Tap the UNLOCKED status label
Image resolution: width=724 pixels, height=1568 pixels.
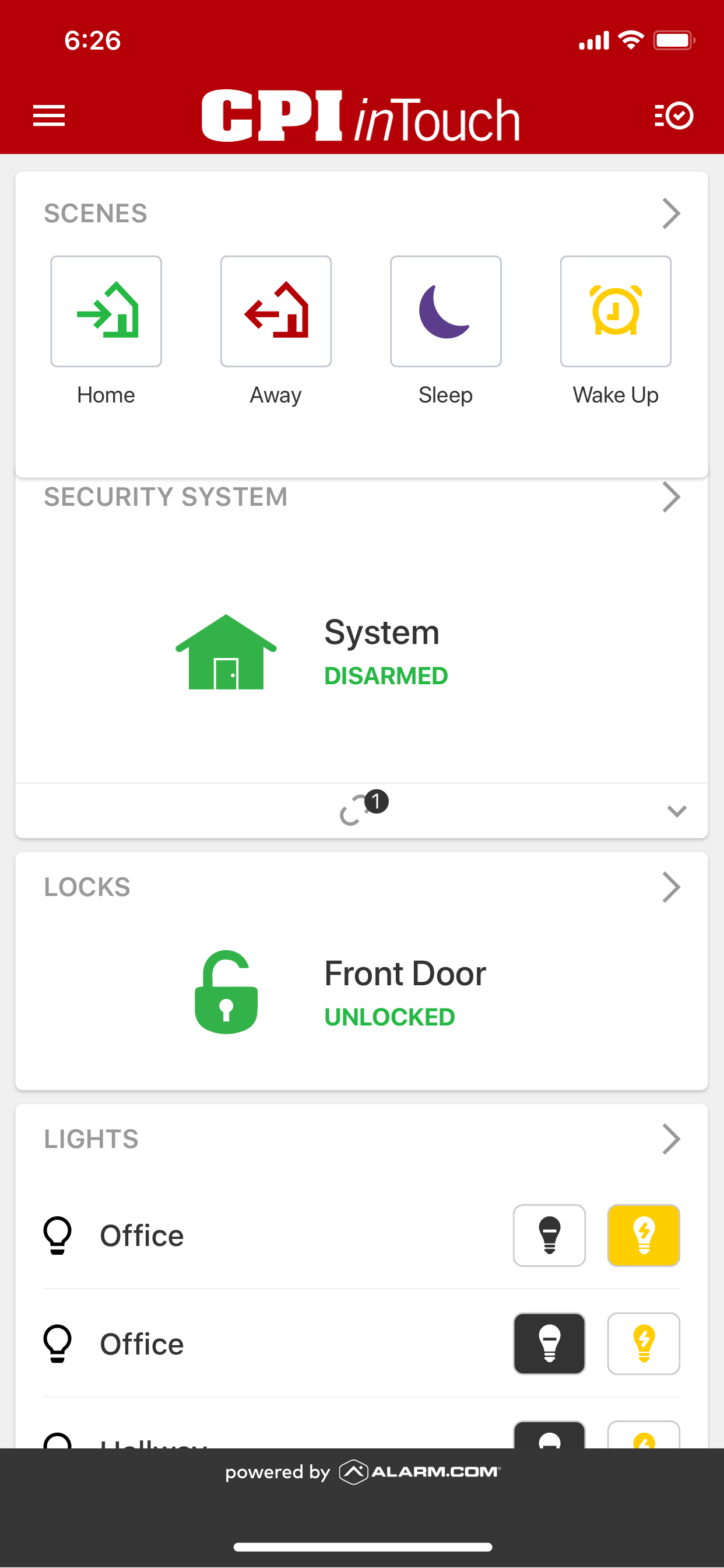390,1016
